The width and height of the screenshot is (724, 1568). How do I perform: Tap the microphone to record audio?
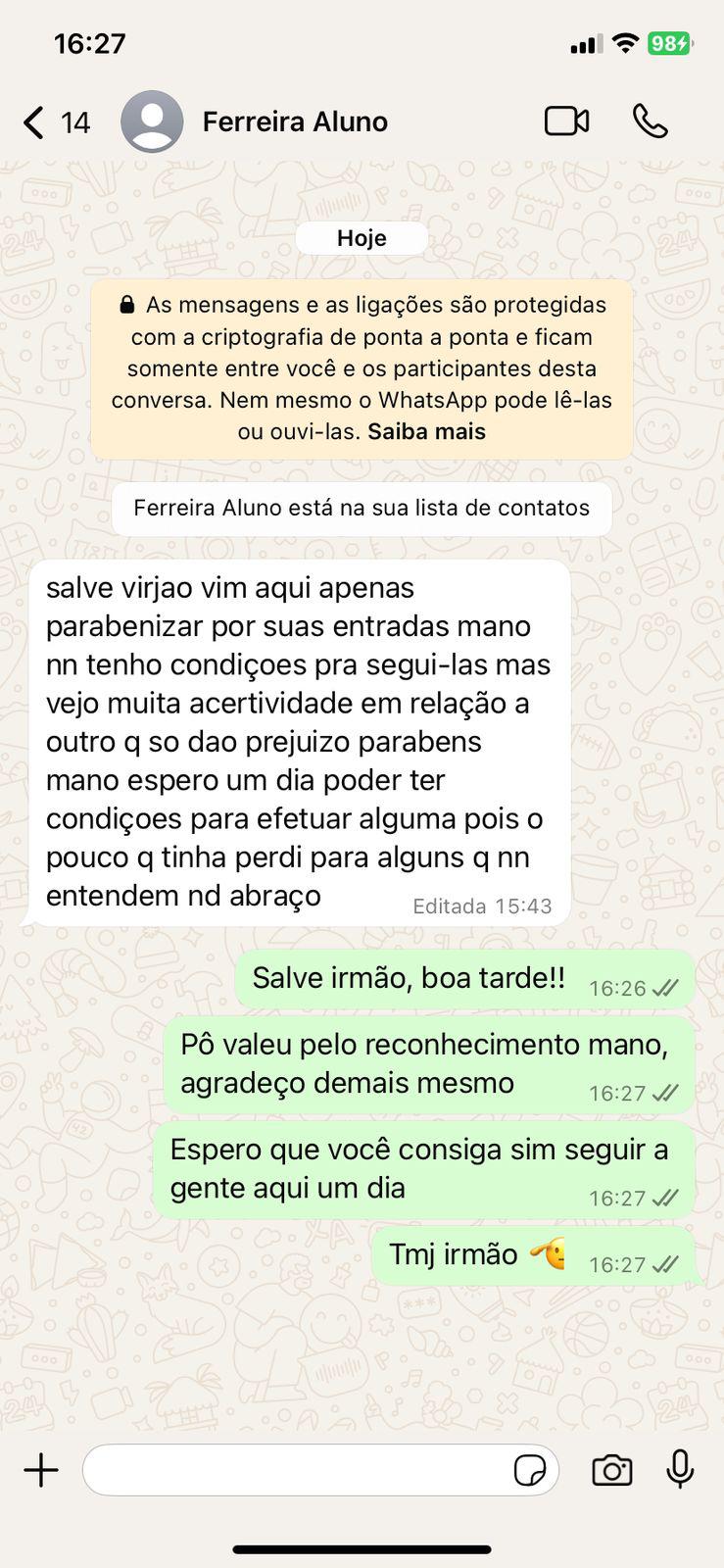click(x=680, y=1470)
